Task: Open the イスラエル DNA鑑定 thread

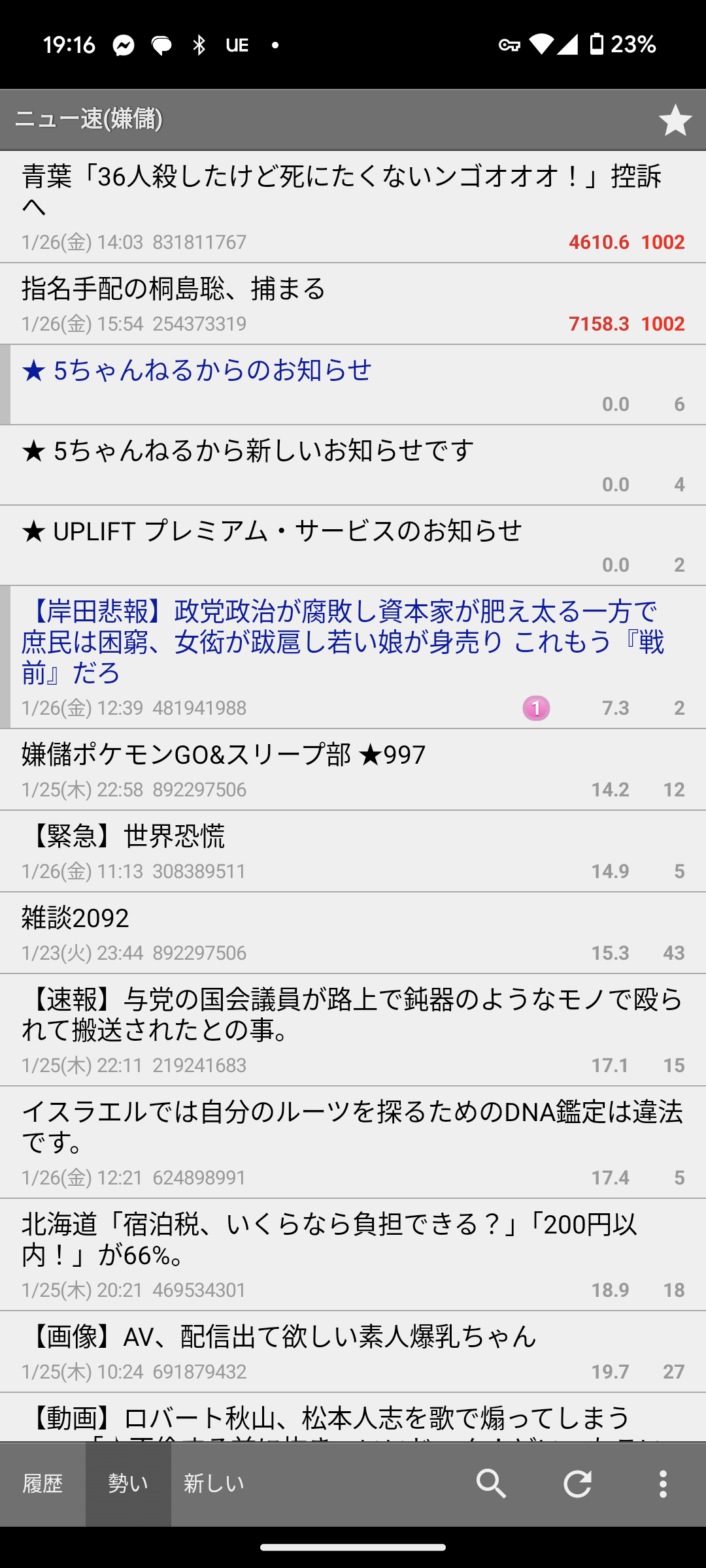Action: tap(353, 1143)
